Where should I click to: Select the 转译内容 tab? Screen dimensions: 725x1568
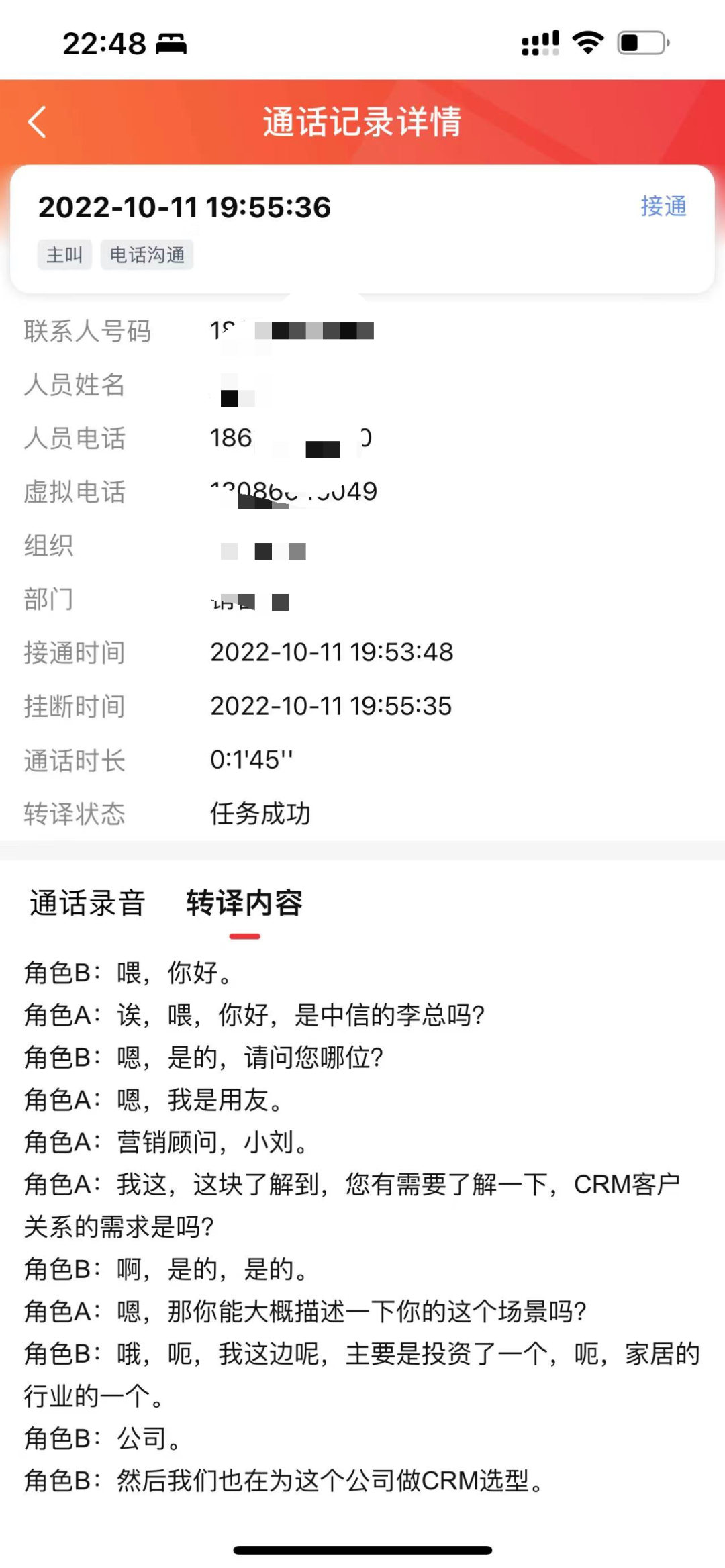pyautogui.click(x=244, y=903)
